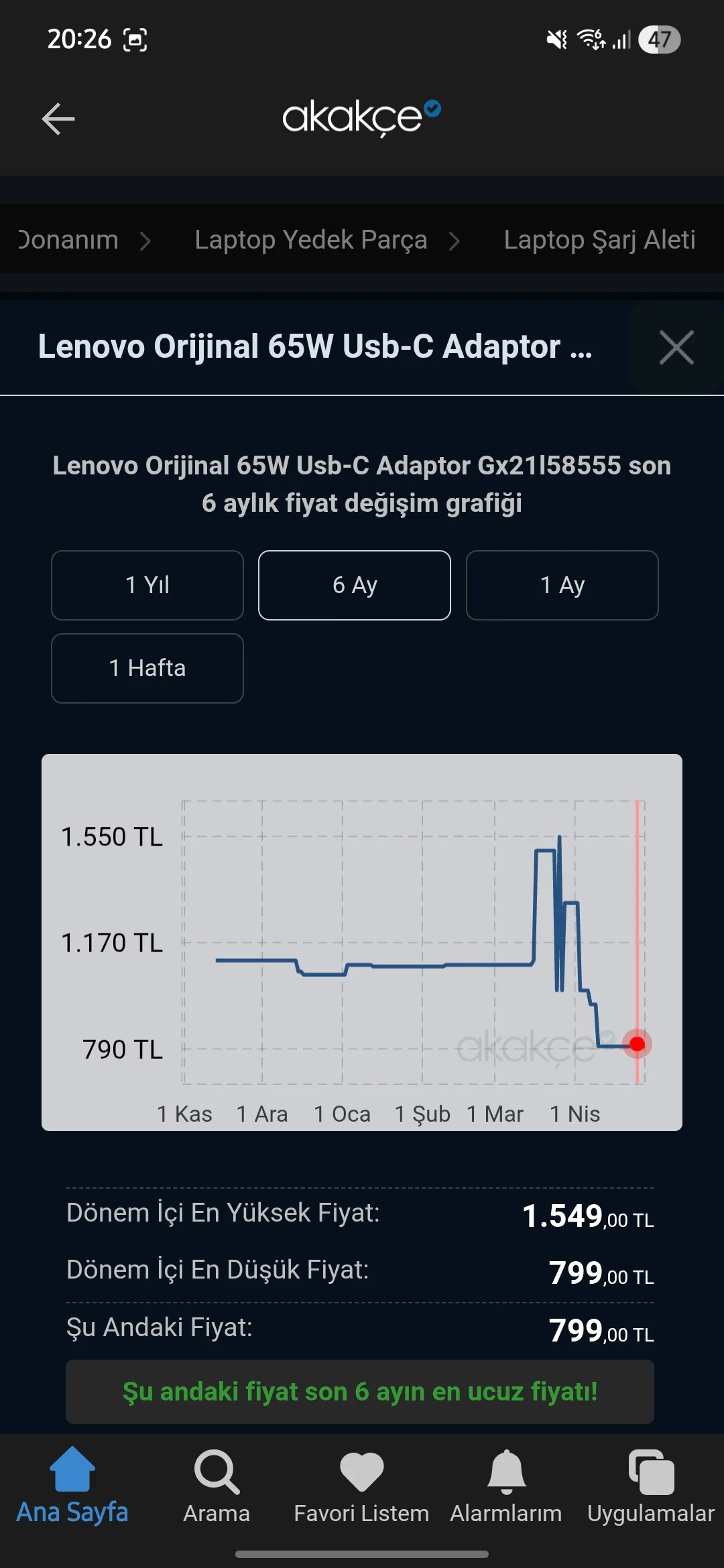
Task: Tap the Donanım breadcrumb link
Action: pyautogui.click(x=68, y=239)
